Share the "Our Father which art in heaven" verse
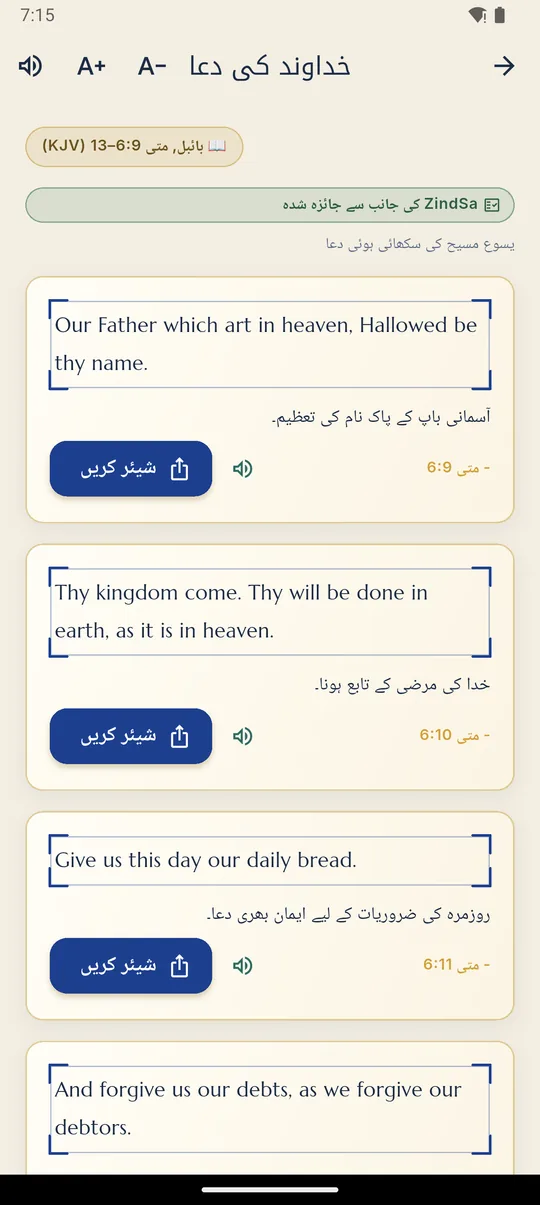 (131, 468)
